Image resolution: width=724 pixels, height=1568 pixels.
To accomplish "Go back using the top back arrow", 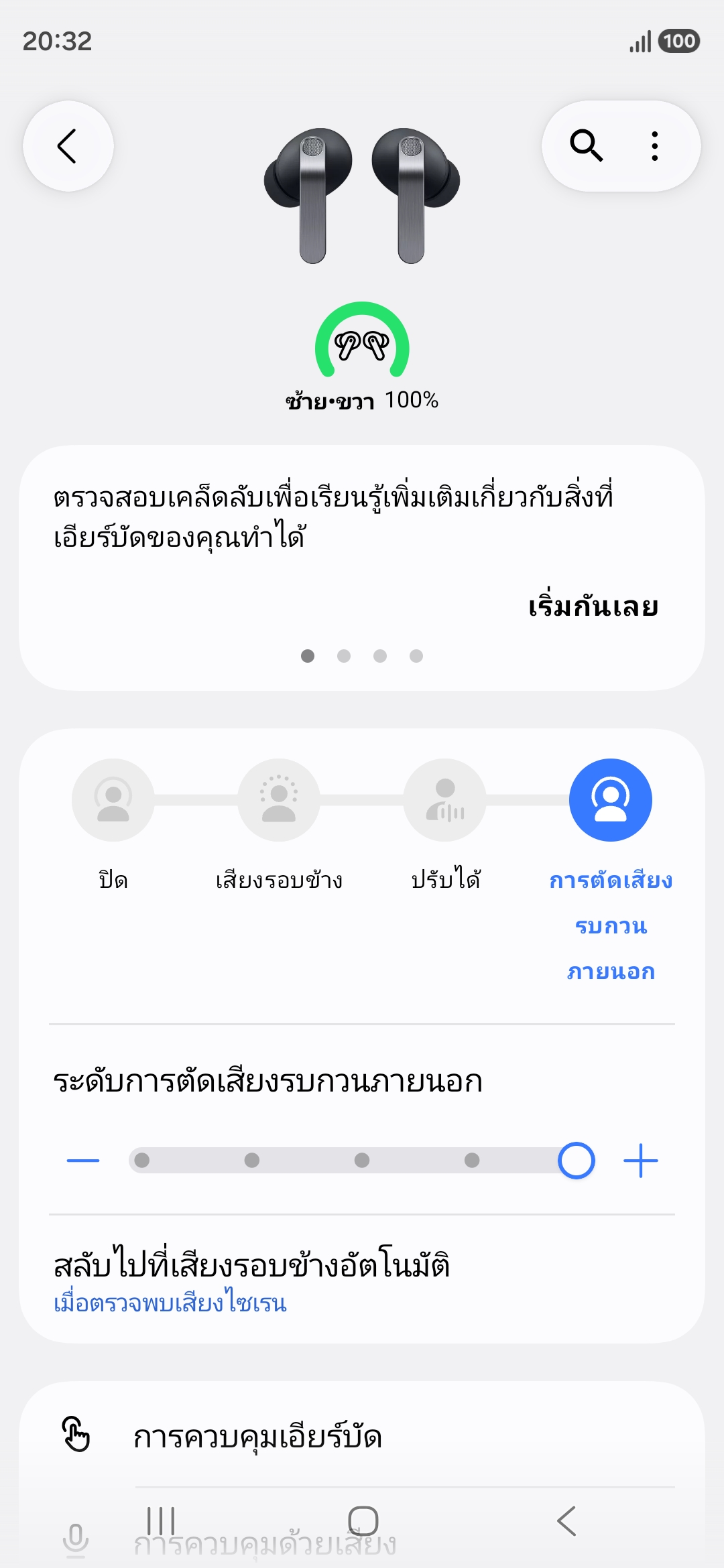I will (68, 146).
